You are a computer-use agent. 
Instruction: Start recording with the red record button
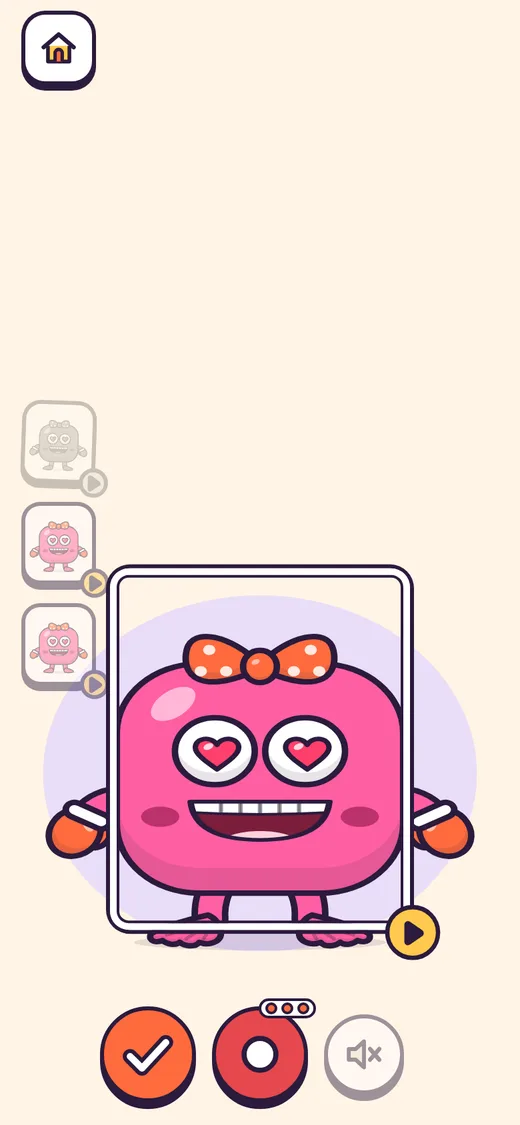260,1055
